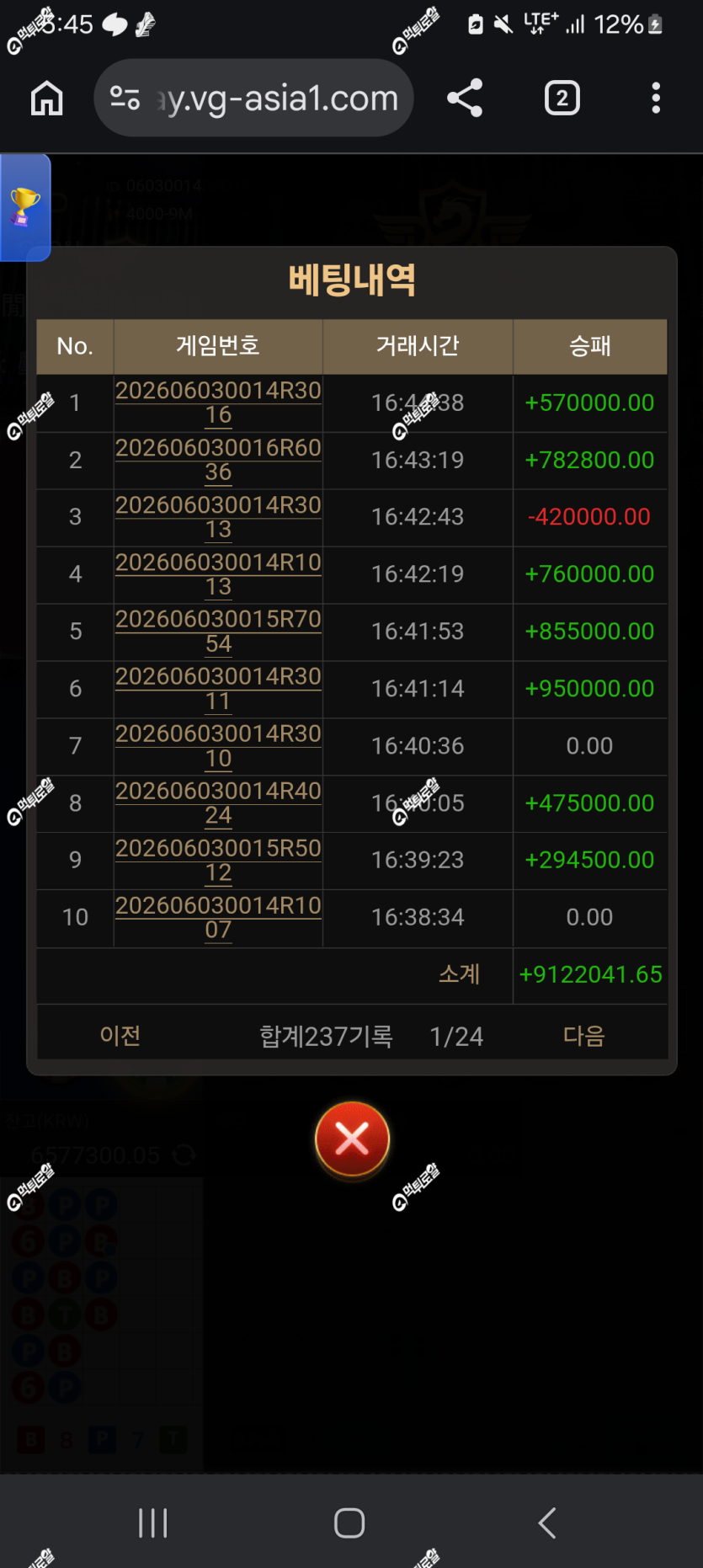The image size is (703, 1568).
Task: Go to next page with 다음
Action: pos(583,1036)
